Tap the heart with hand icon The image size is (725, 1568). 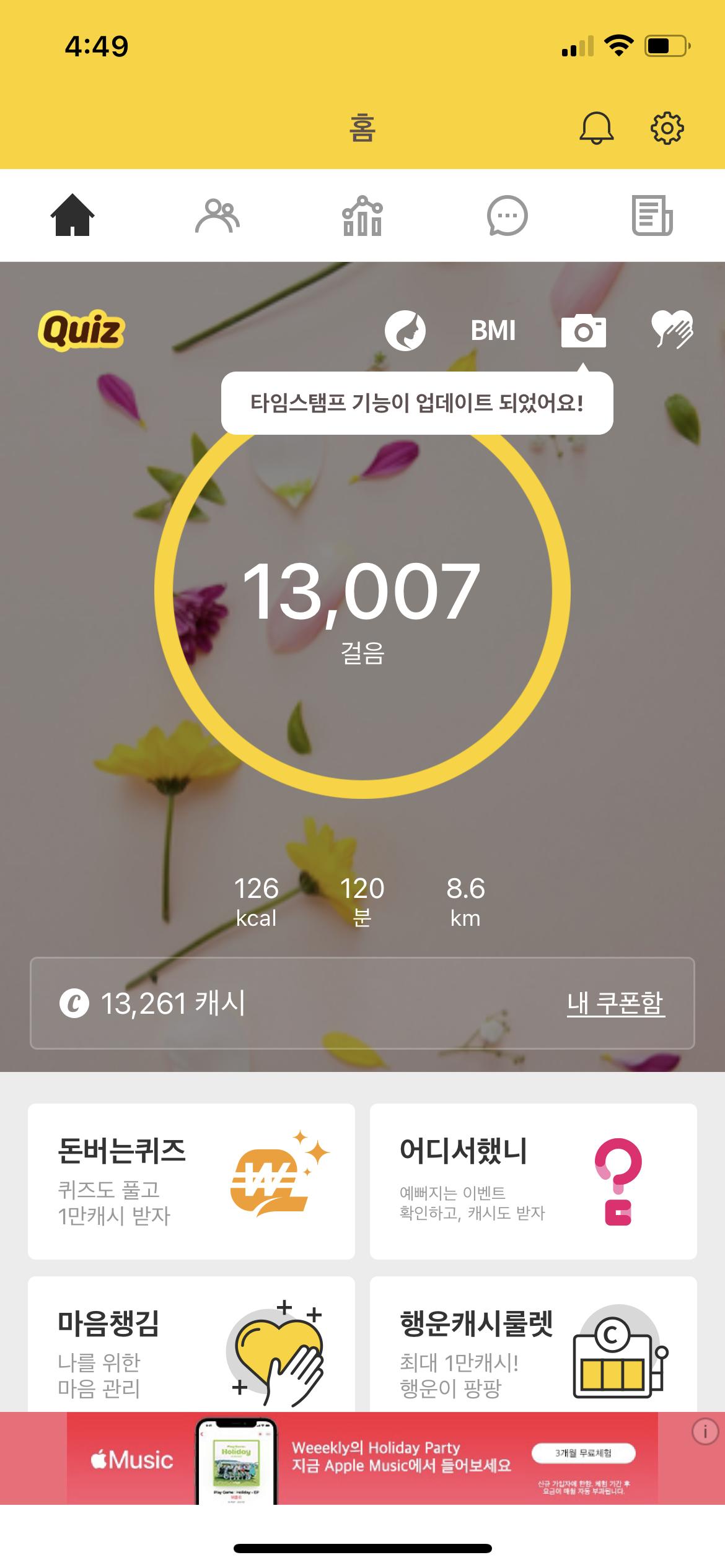(x=672, y=330)
